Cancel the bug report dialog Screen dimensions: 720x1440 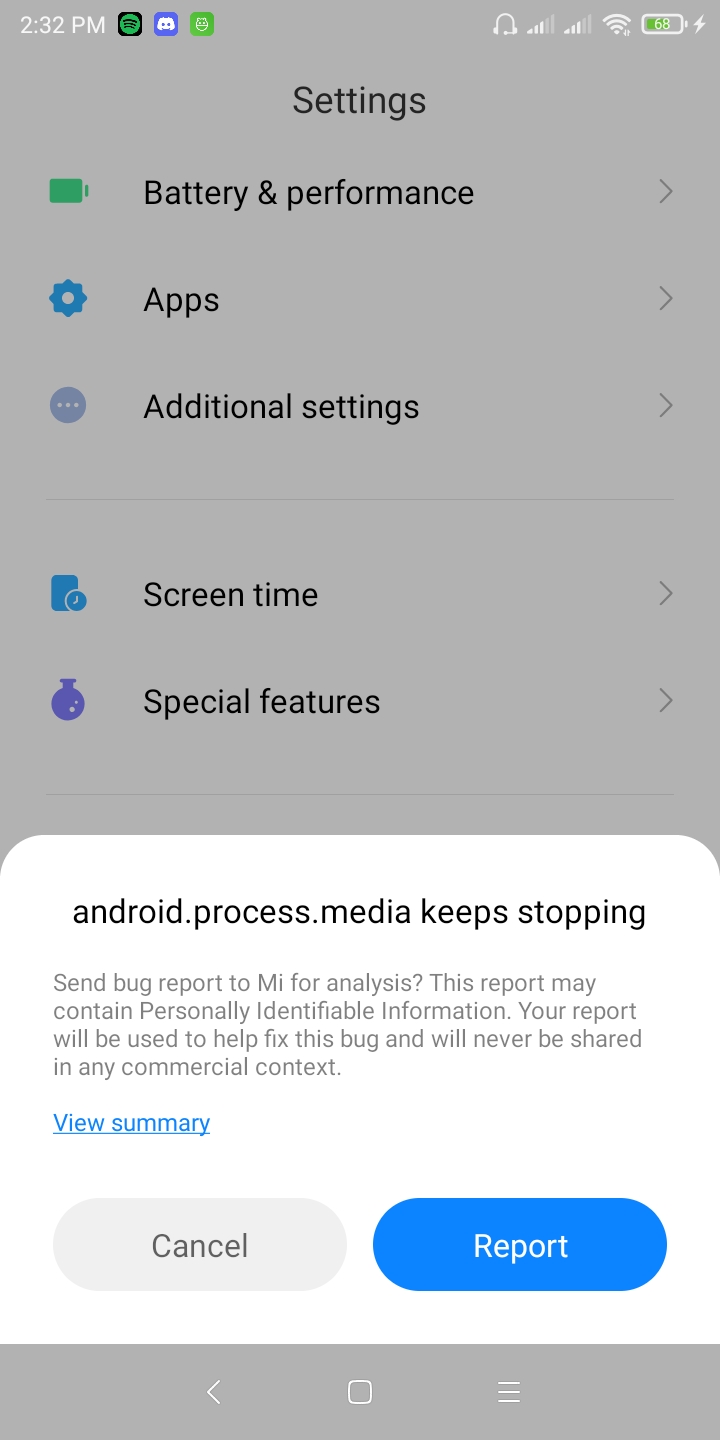pos(200,1245)
